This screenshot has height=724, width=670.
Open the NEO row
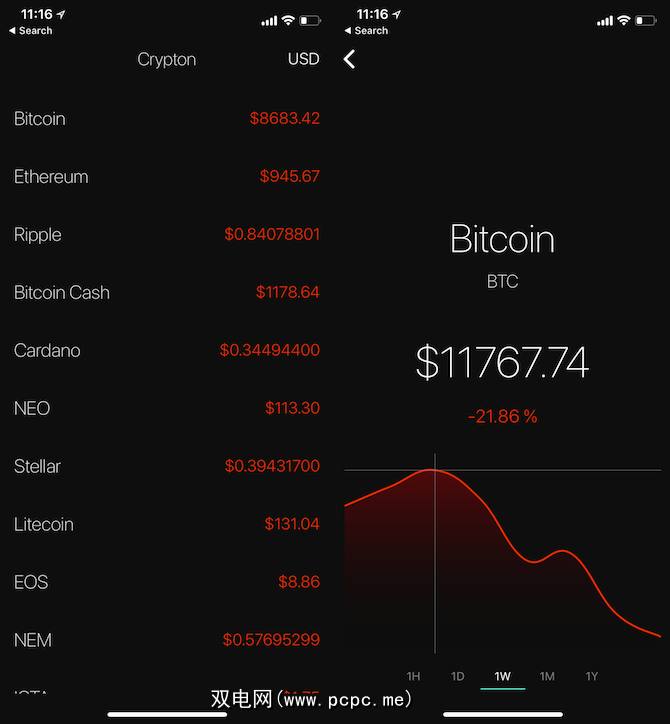[166, 408]
